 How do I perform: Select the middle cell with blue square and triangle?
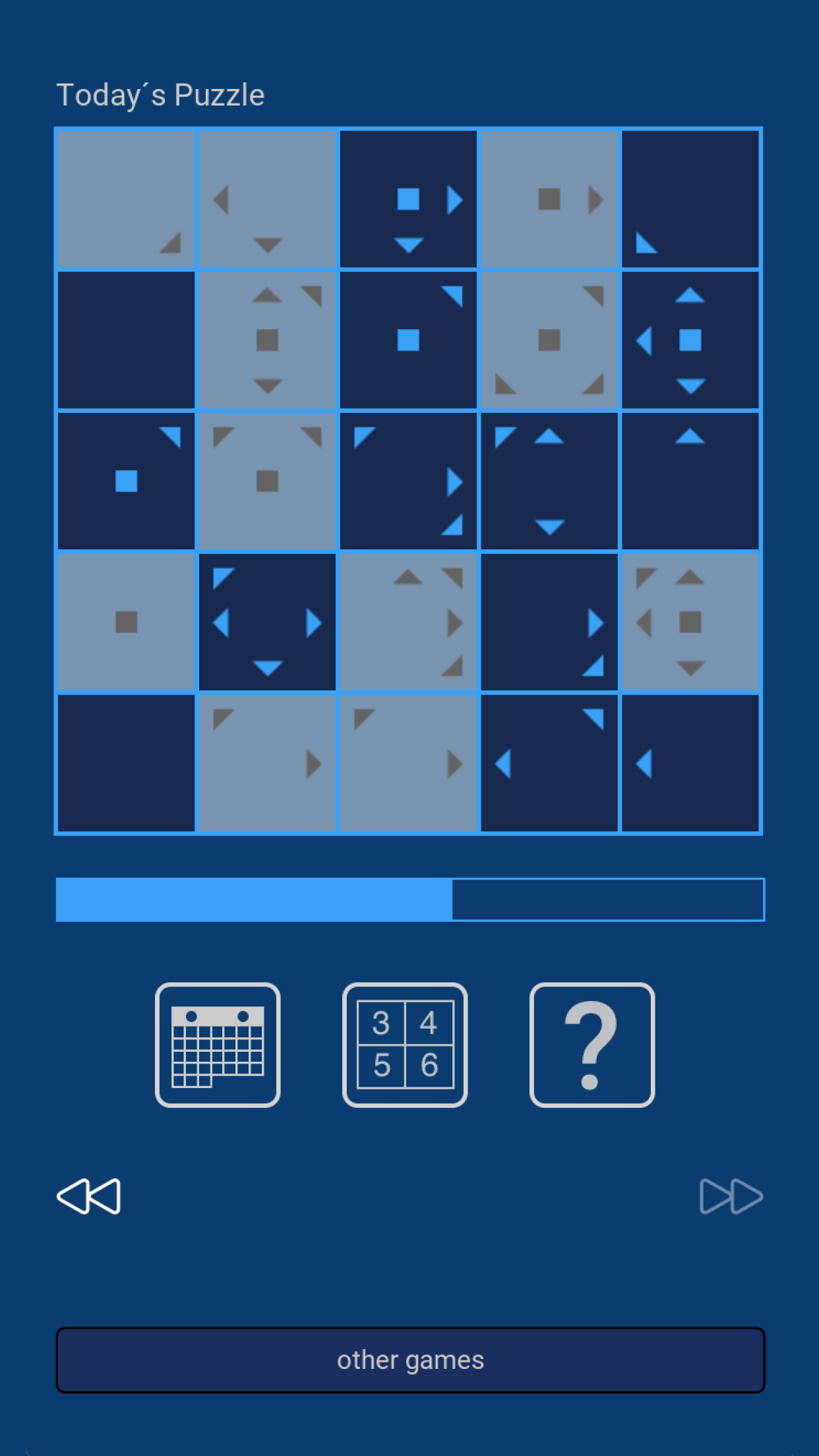pyautogui.click(x=409, y=340)
